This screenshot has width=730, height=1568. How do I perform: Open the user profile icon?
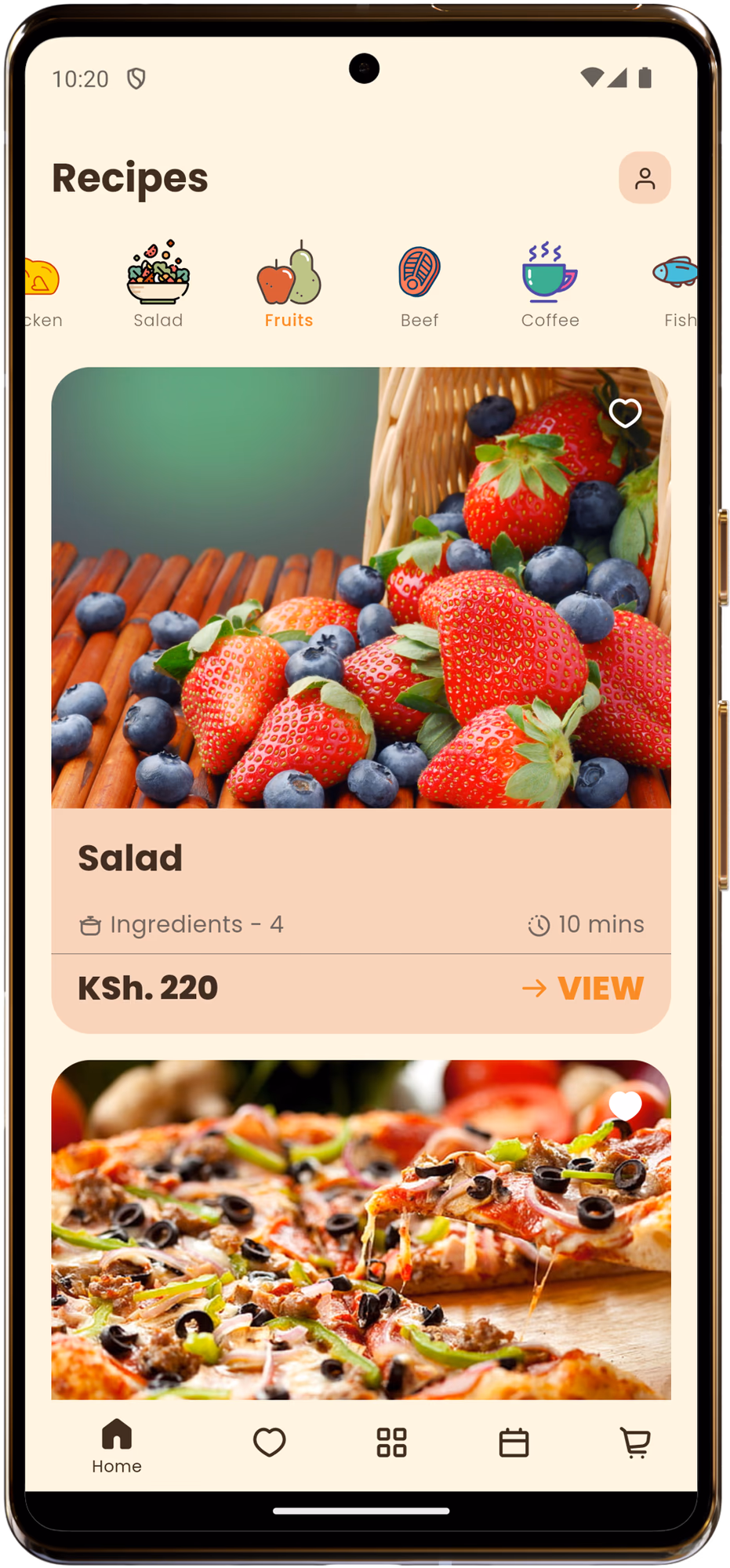pyautogui.click(x=645, y=178)
